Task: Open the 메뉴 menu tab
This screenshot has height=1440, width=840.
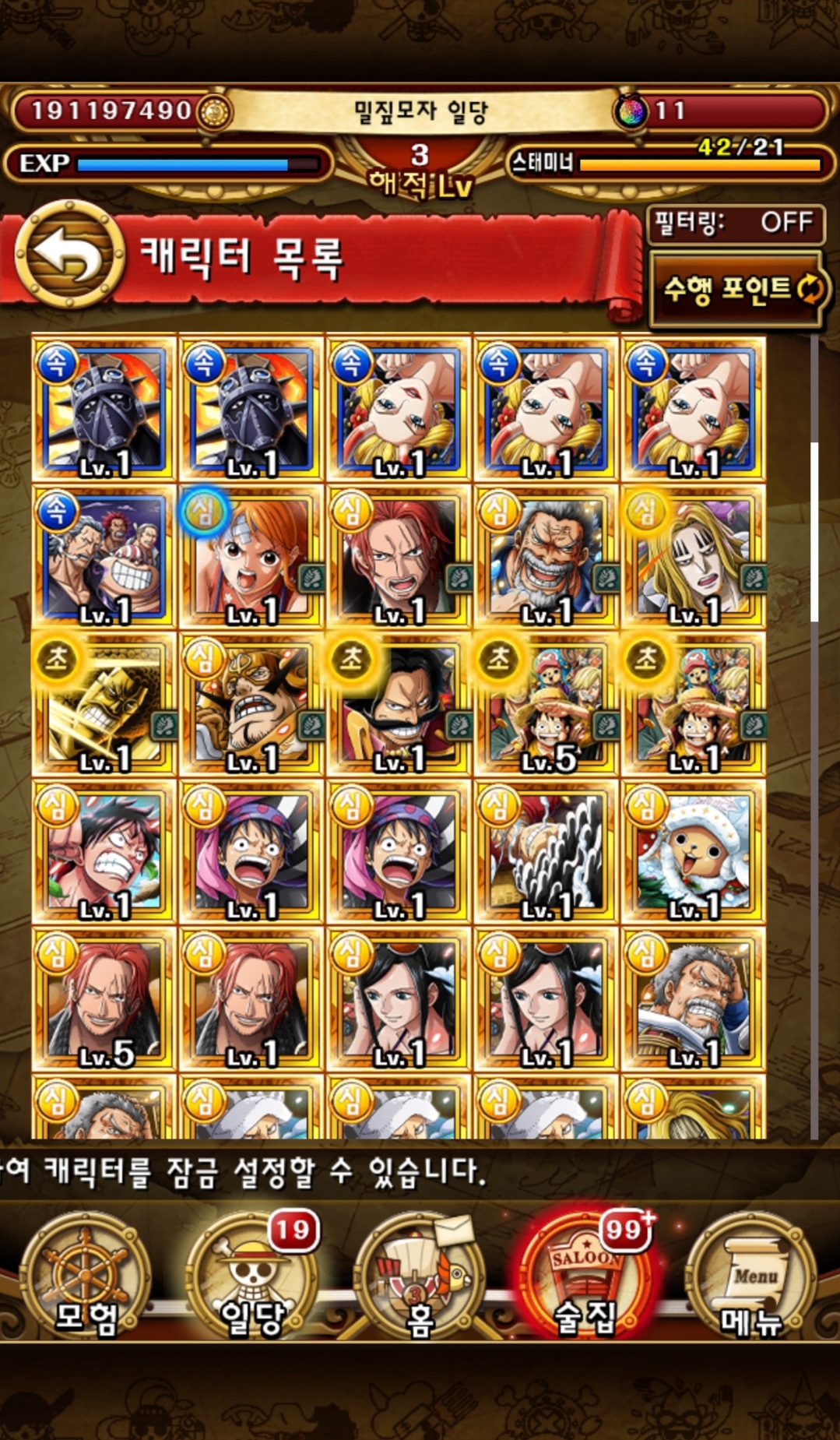Action: coord(750,1276)
